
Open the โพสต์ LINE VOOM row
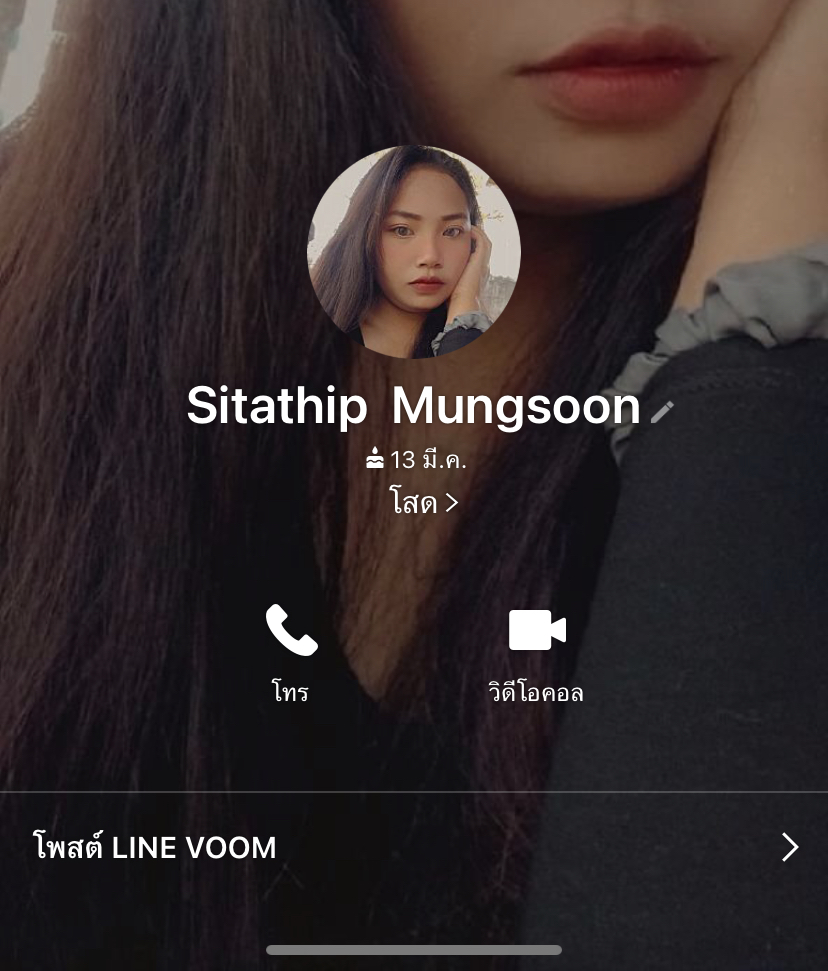click(x=414, y=848)
